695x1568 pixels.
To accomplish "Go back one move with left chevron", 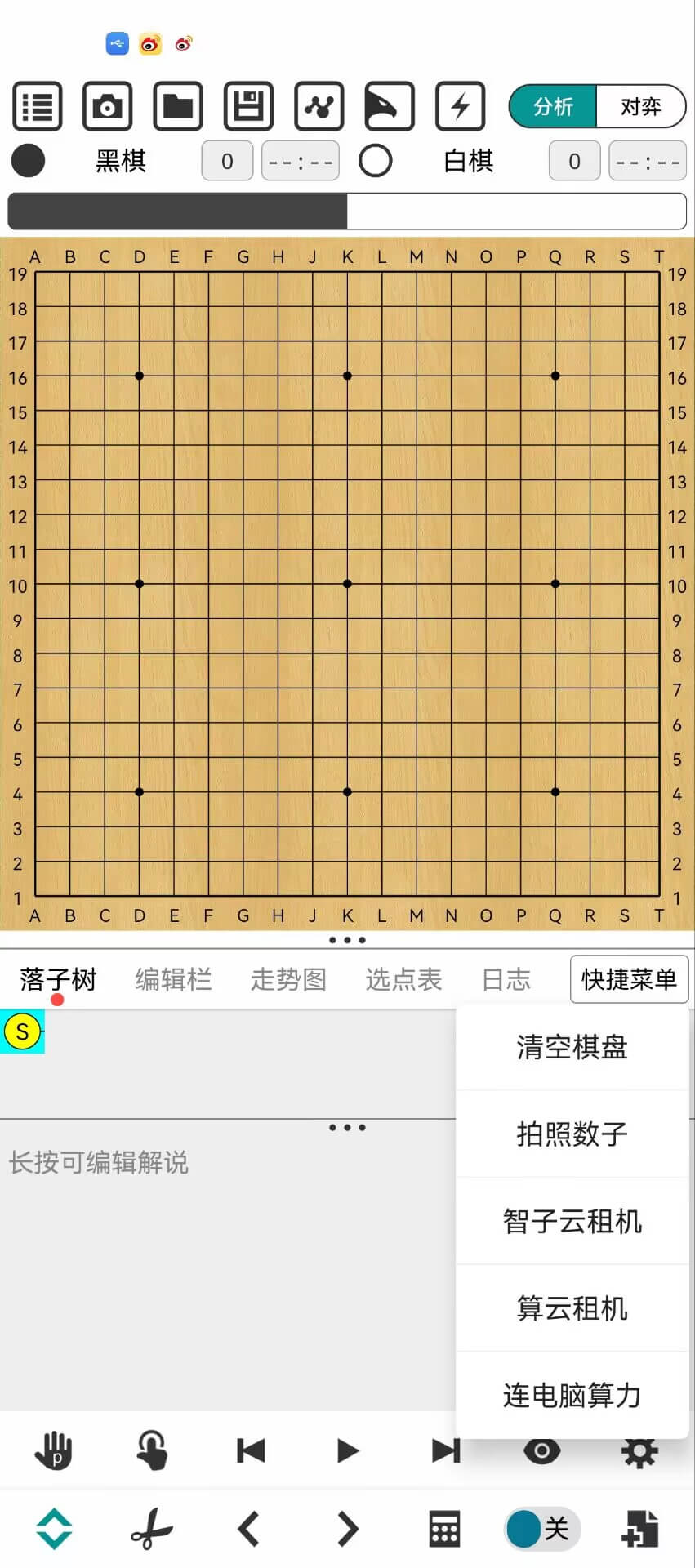I will click(249, 1529).
